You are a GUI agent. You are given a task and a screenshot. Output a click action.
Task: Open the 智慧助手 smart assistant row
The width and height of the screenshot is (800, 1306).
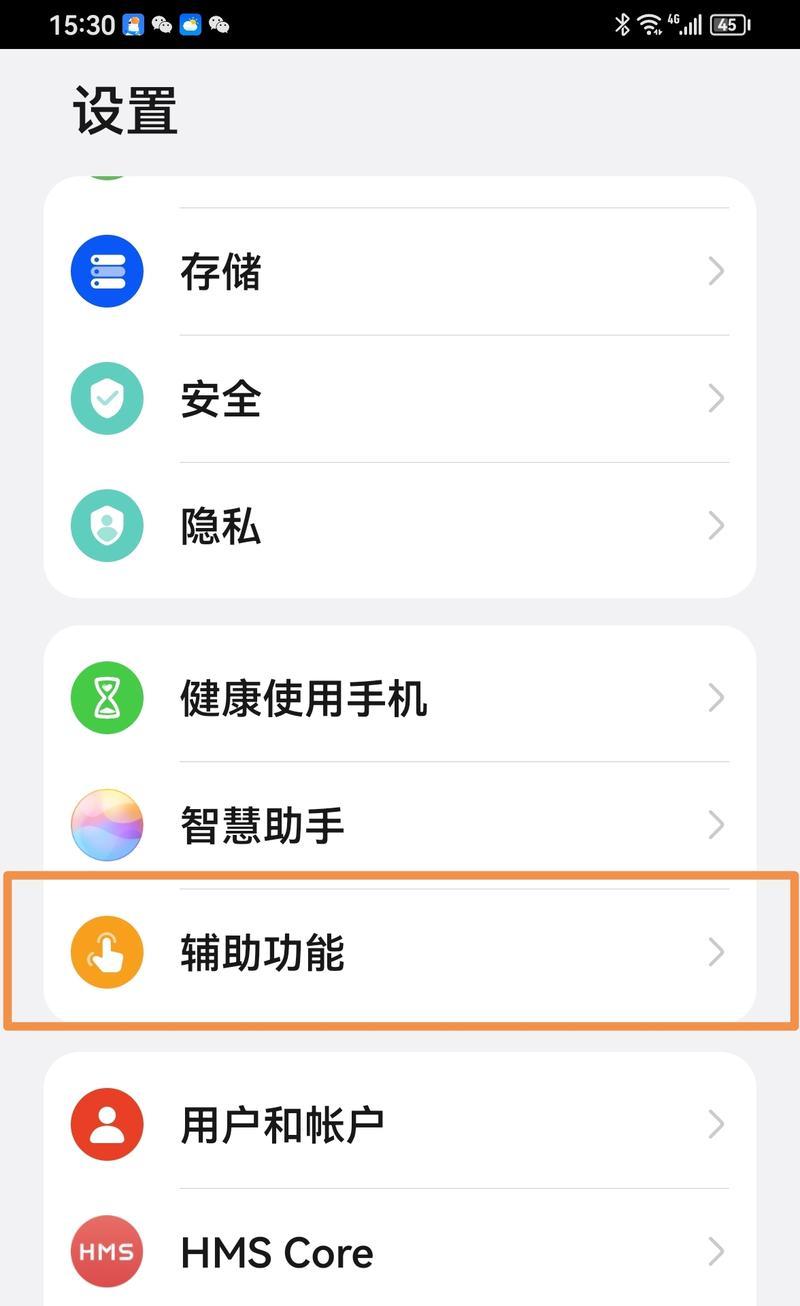(400, 825)
